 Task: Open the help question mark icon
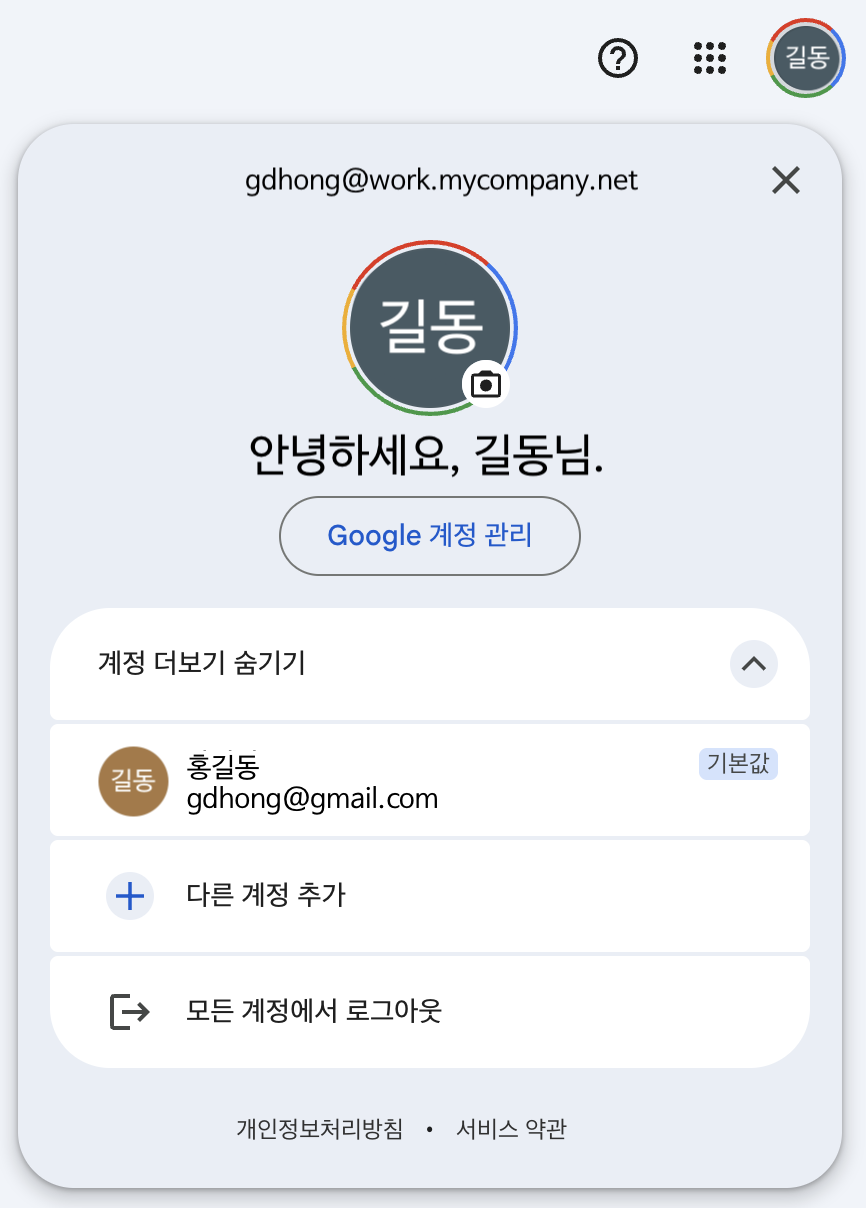point(617,58)
